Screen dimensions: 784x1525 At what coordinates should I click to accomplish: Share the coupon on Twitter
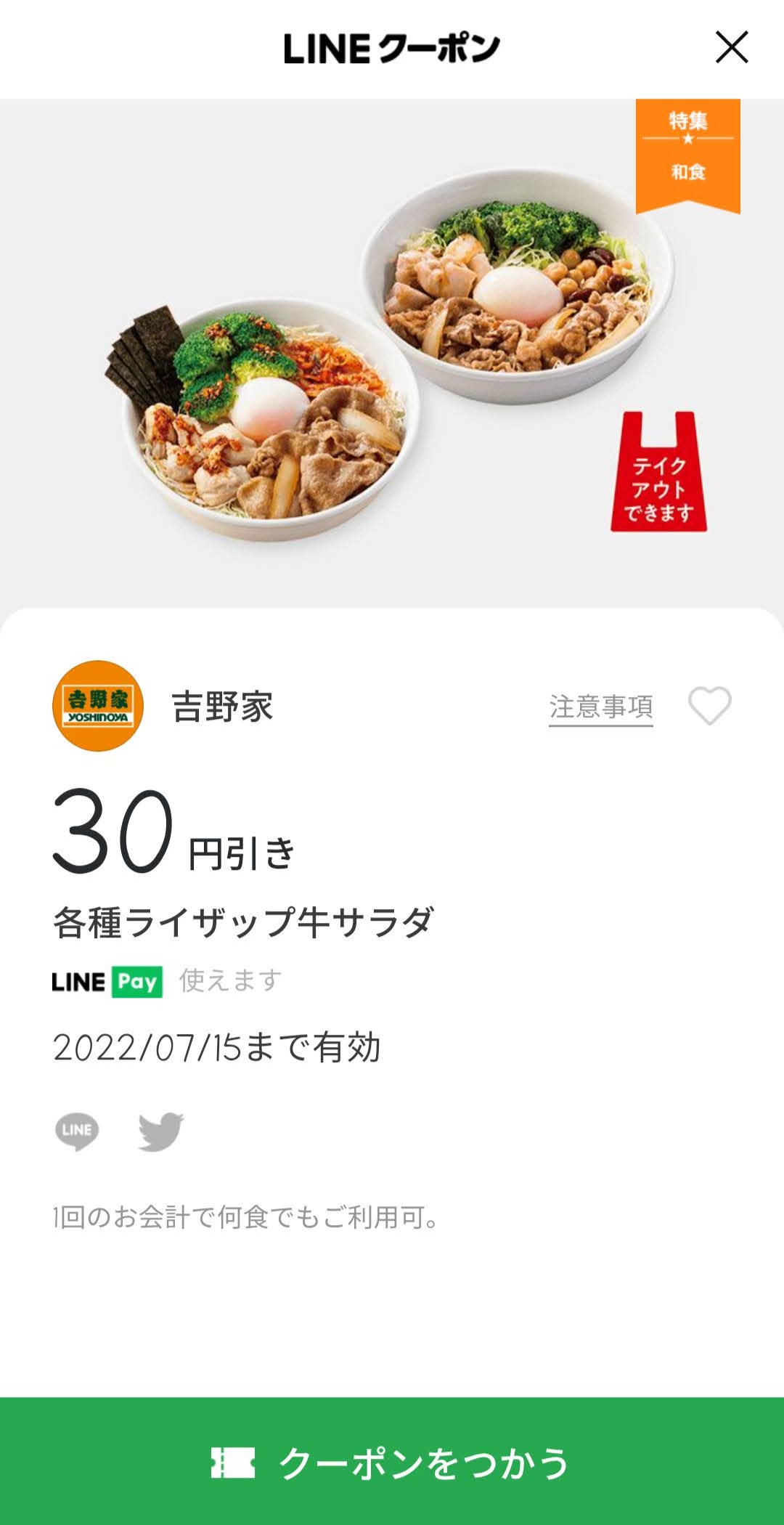click(x=161, y=1131)
